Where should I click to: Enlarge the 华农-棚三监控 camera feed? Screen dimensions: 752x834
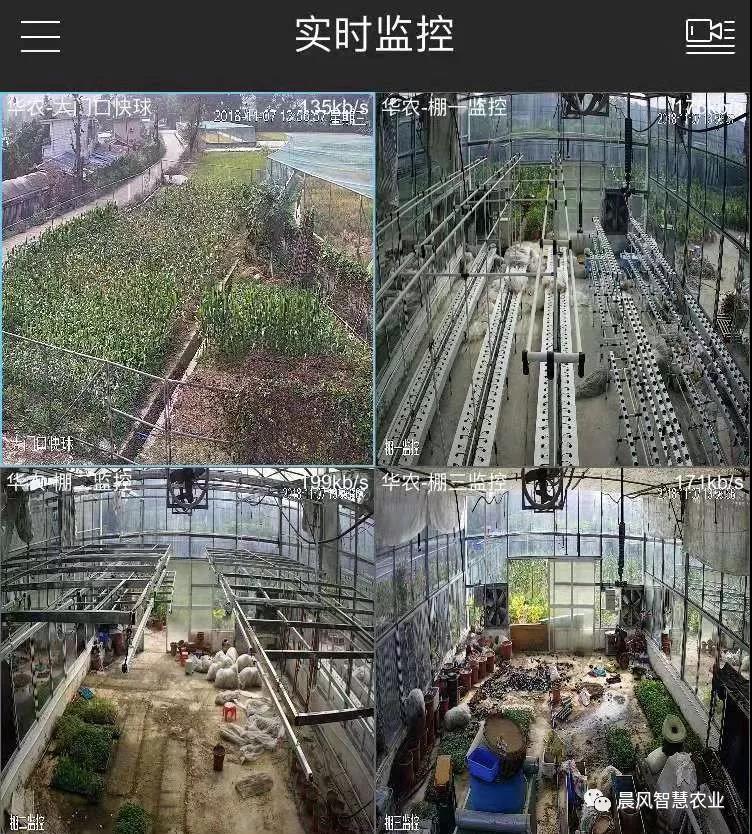(562, 650)
